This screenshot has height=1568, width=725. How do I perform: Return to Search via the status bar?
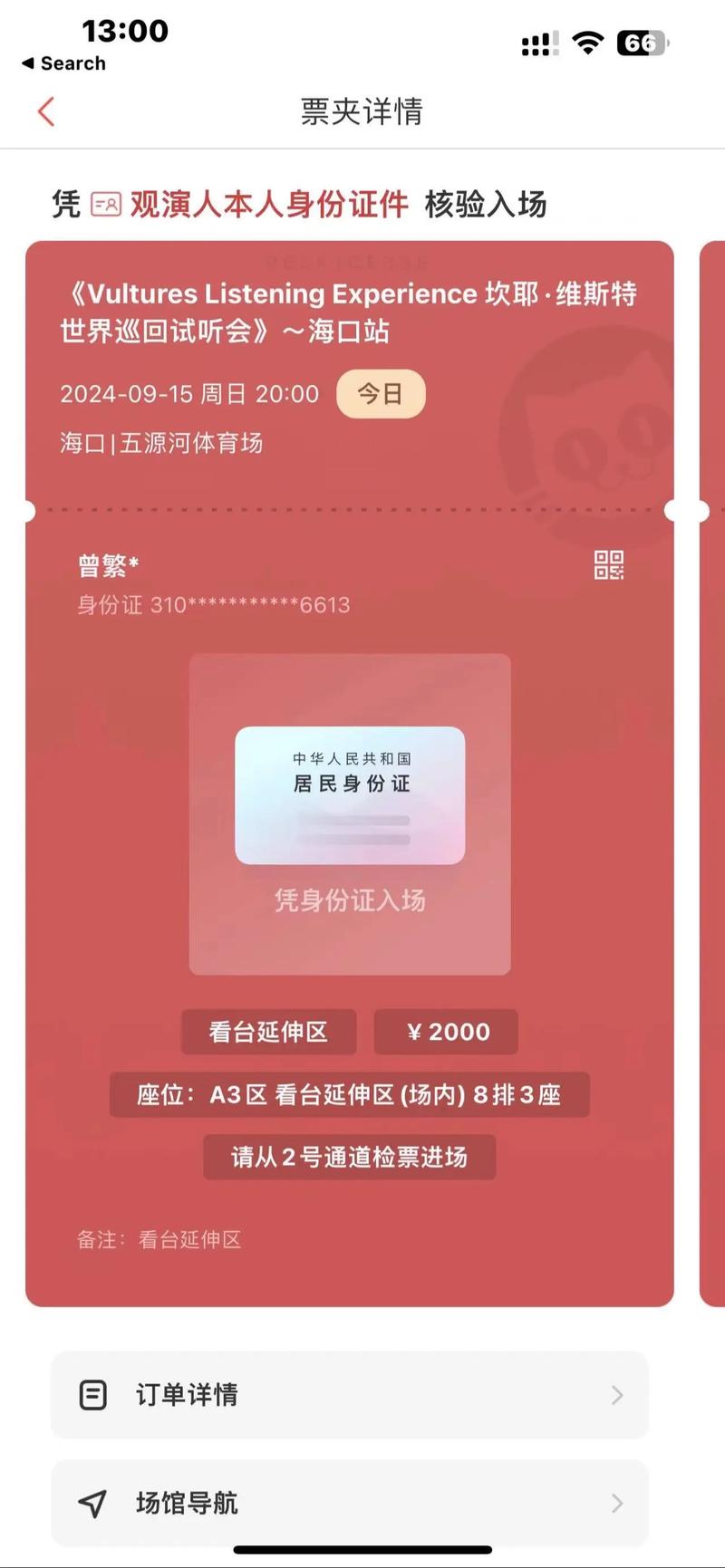(63, 63)
